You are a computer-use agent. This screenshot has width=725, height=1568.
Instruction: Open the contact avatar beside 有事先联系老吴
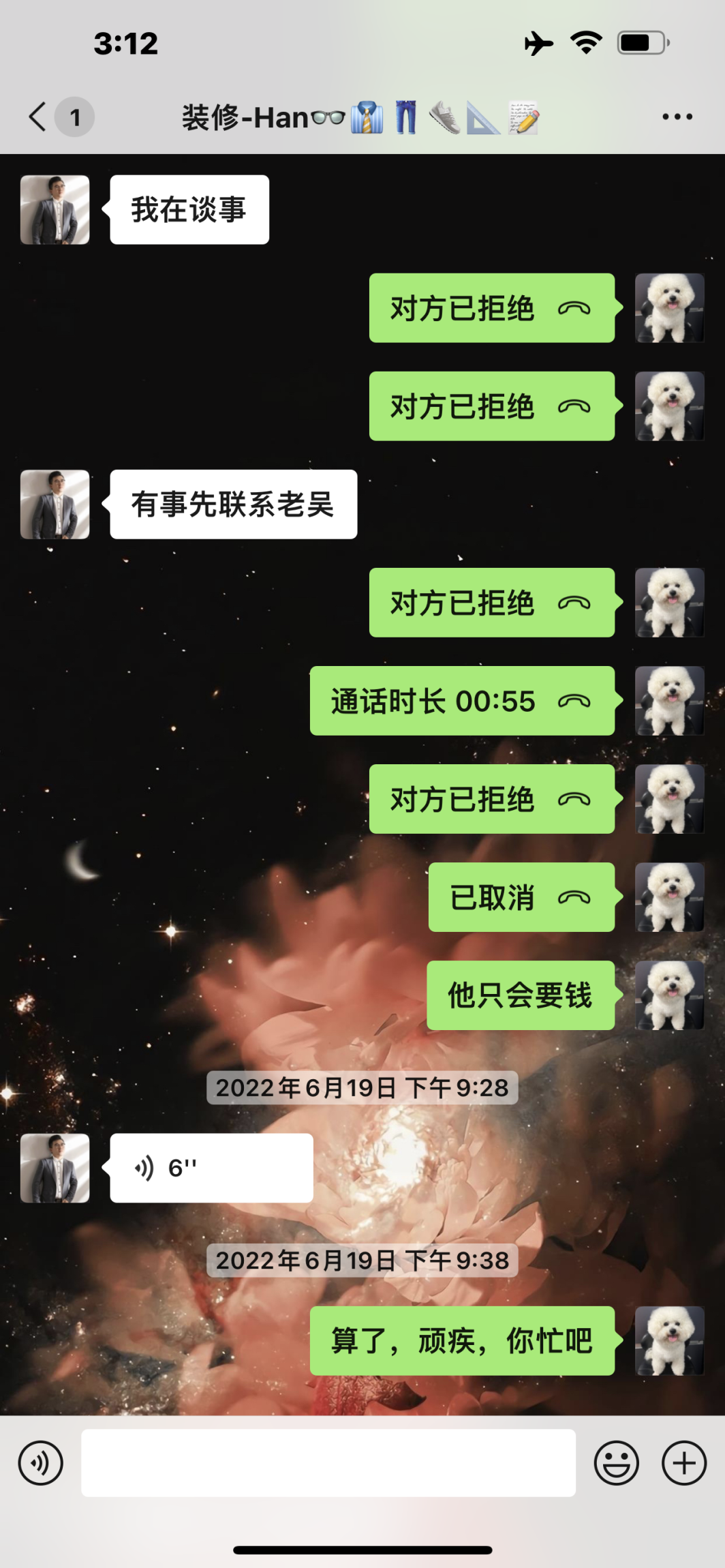coord(55,504)
